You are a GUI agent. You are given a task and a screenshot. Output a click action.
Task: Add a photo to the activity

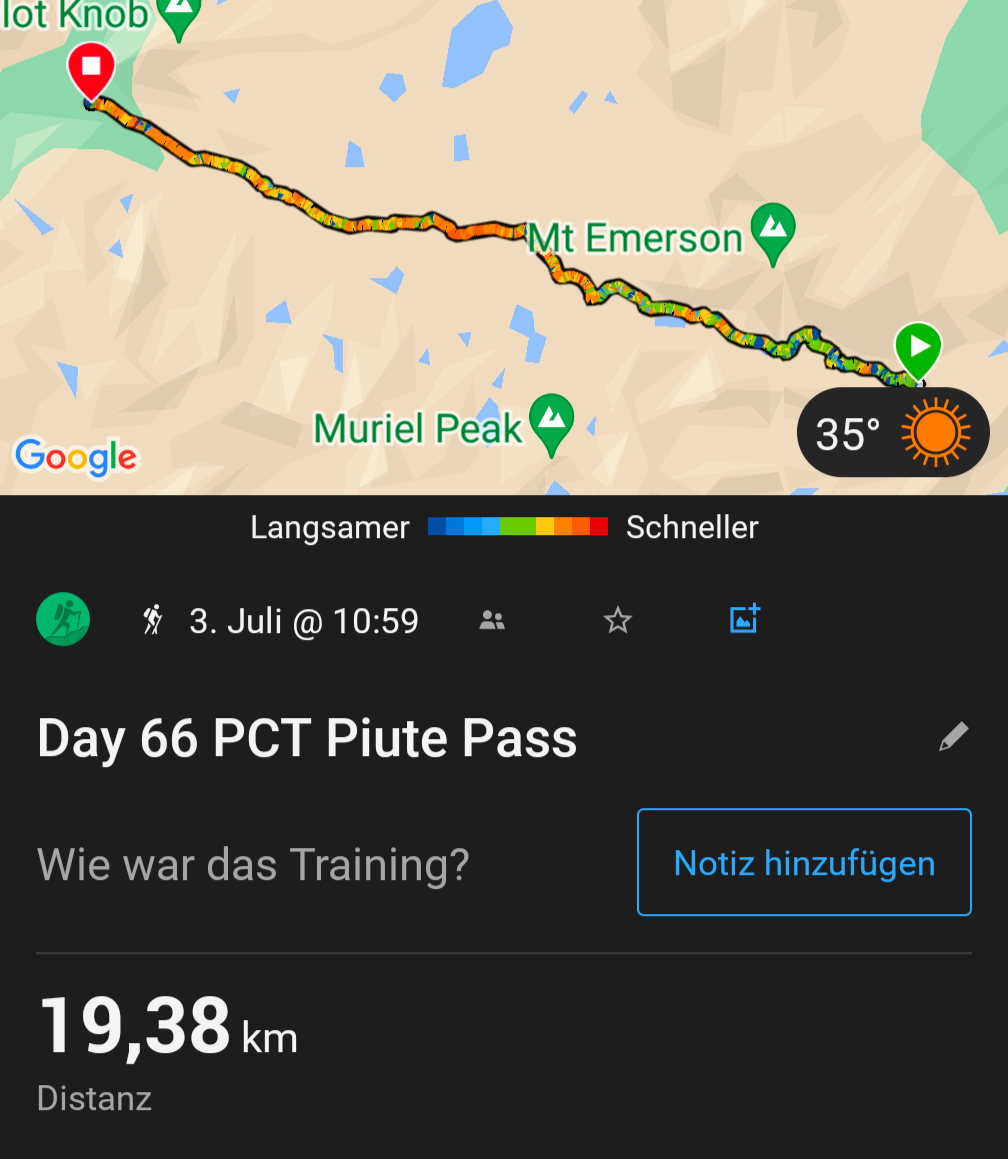[744, 620]
